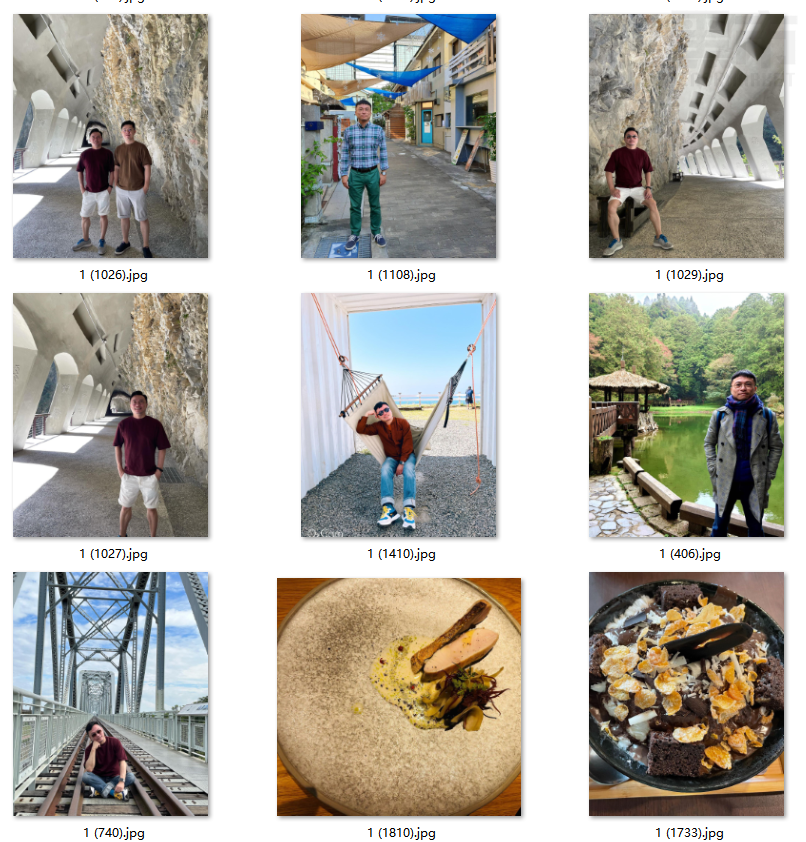View the file 1 (406).jpg

coord(686,415)
